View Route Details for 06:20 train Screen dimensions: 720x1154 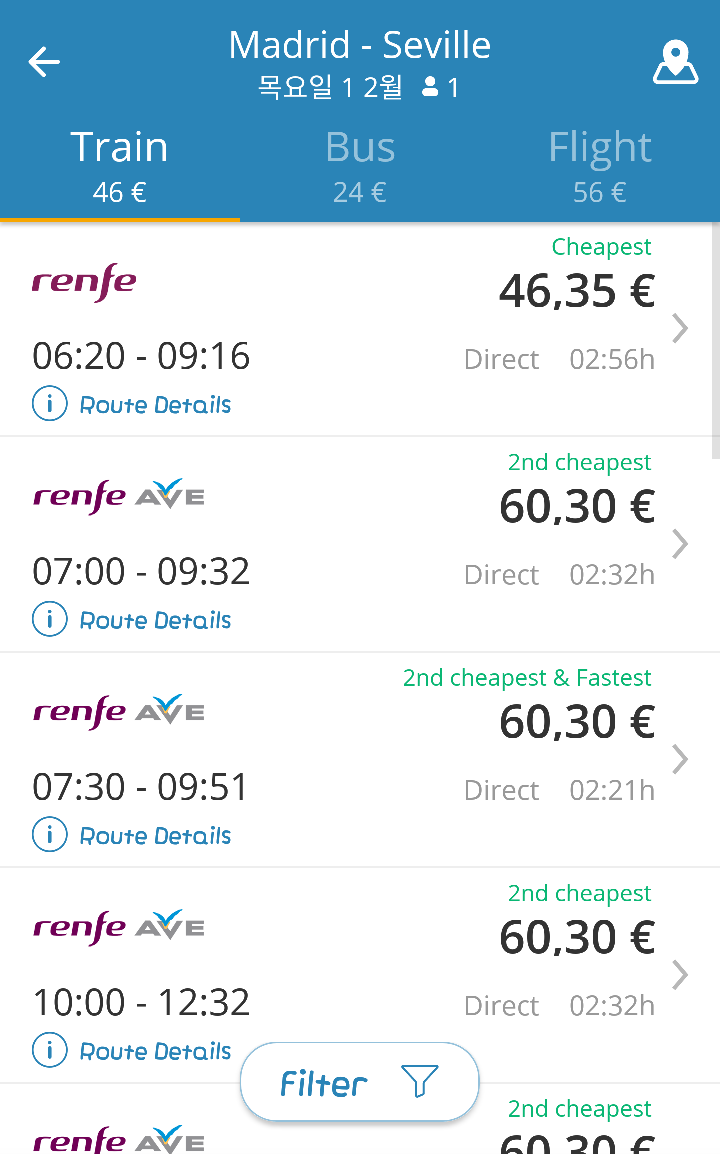tap(132, 404)
